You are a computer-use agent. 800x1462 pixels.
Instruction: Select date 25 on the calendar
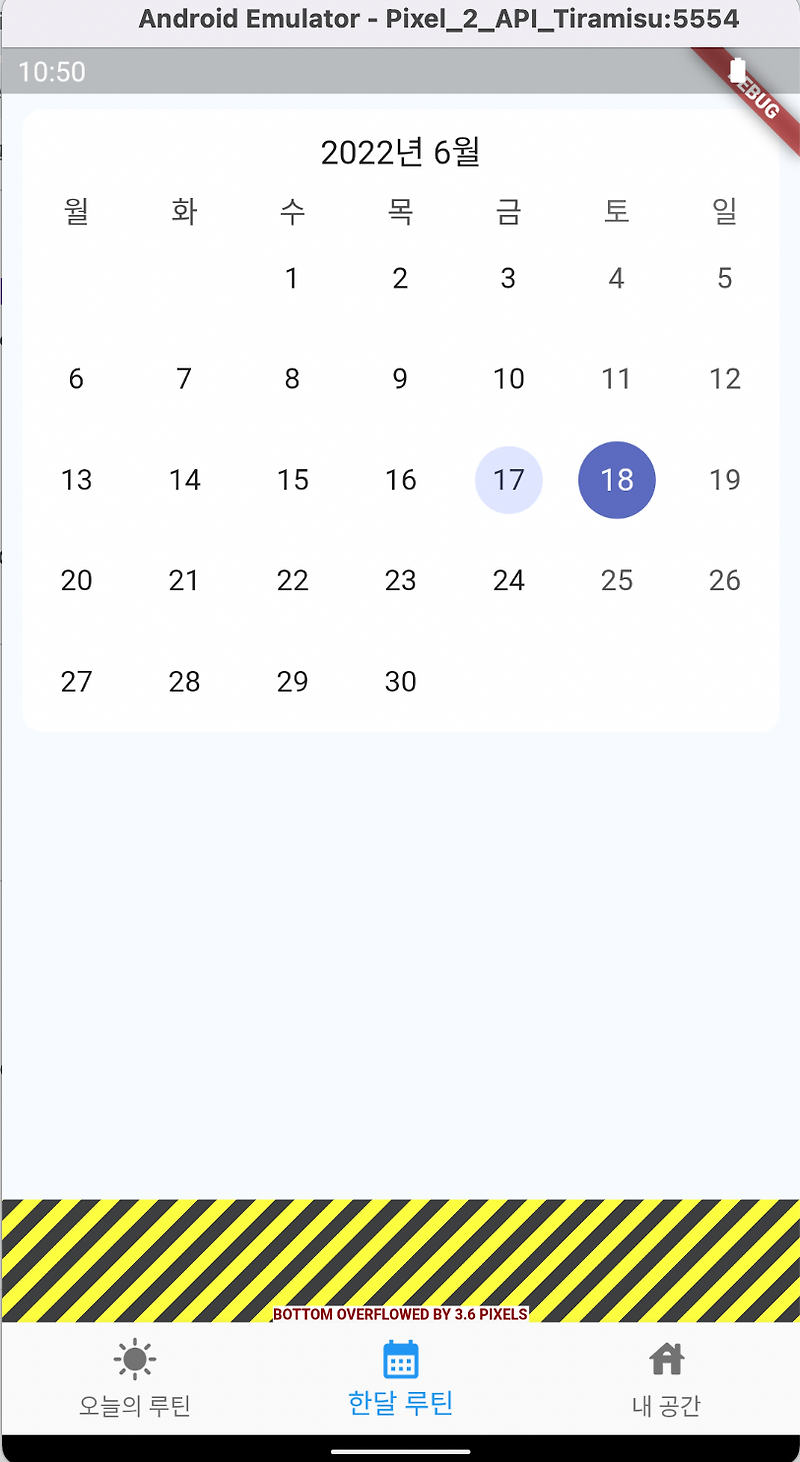click(616, 580)
